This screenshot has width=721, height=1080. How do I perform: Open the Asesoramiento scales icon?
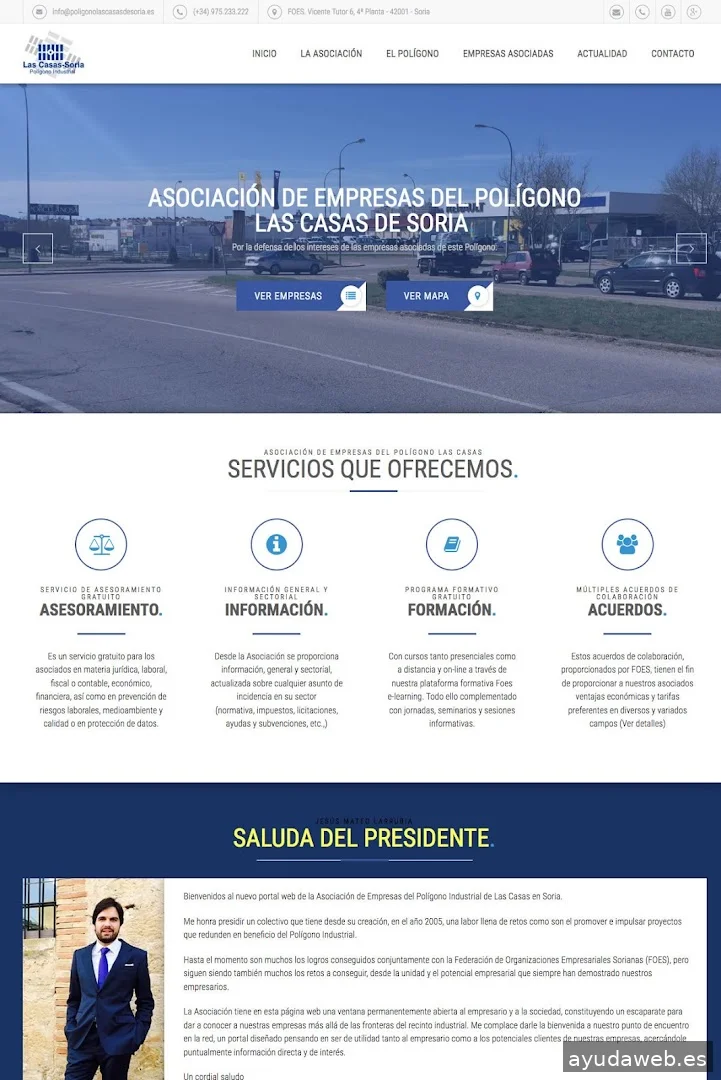tap(101, 544)
